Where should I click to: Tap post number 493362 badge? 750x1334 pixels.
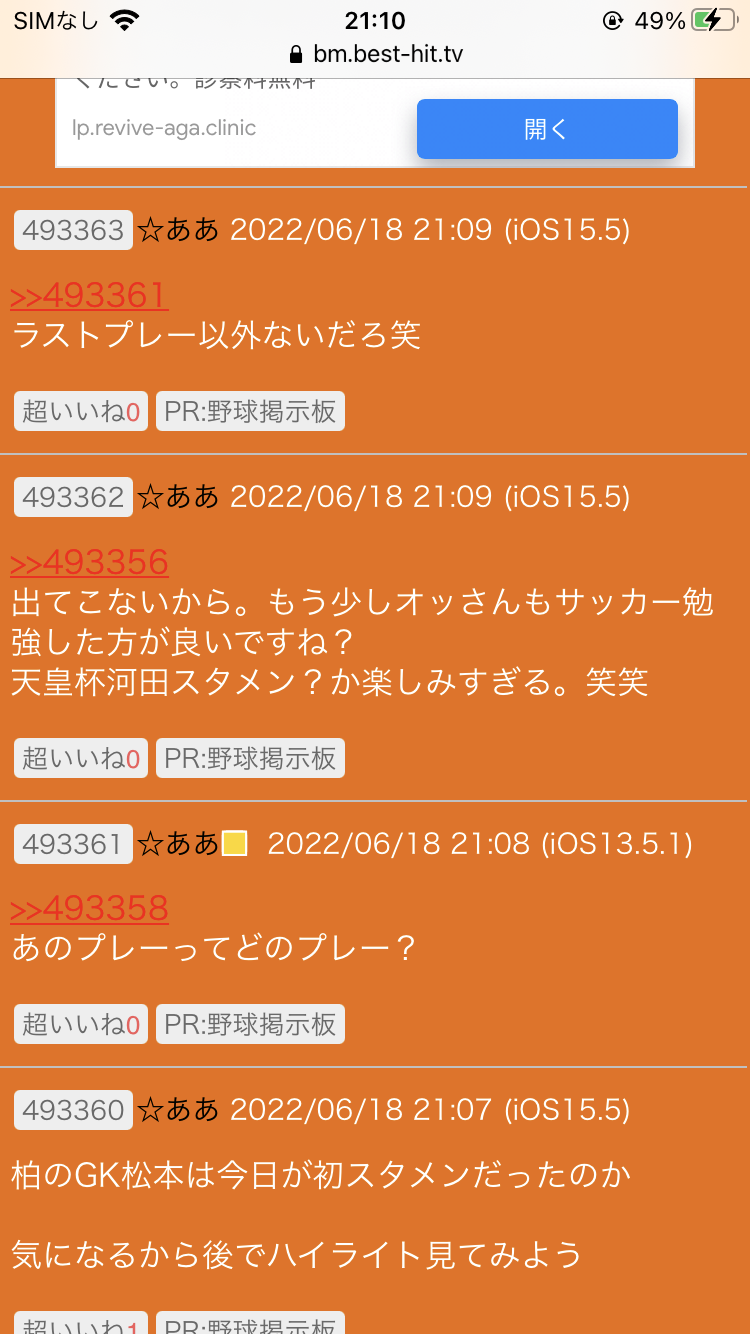click(73, 497)
